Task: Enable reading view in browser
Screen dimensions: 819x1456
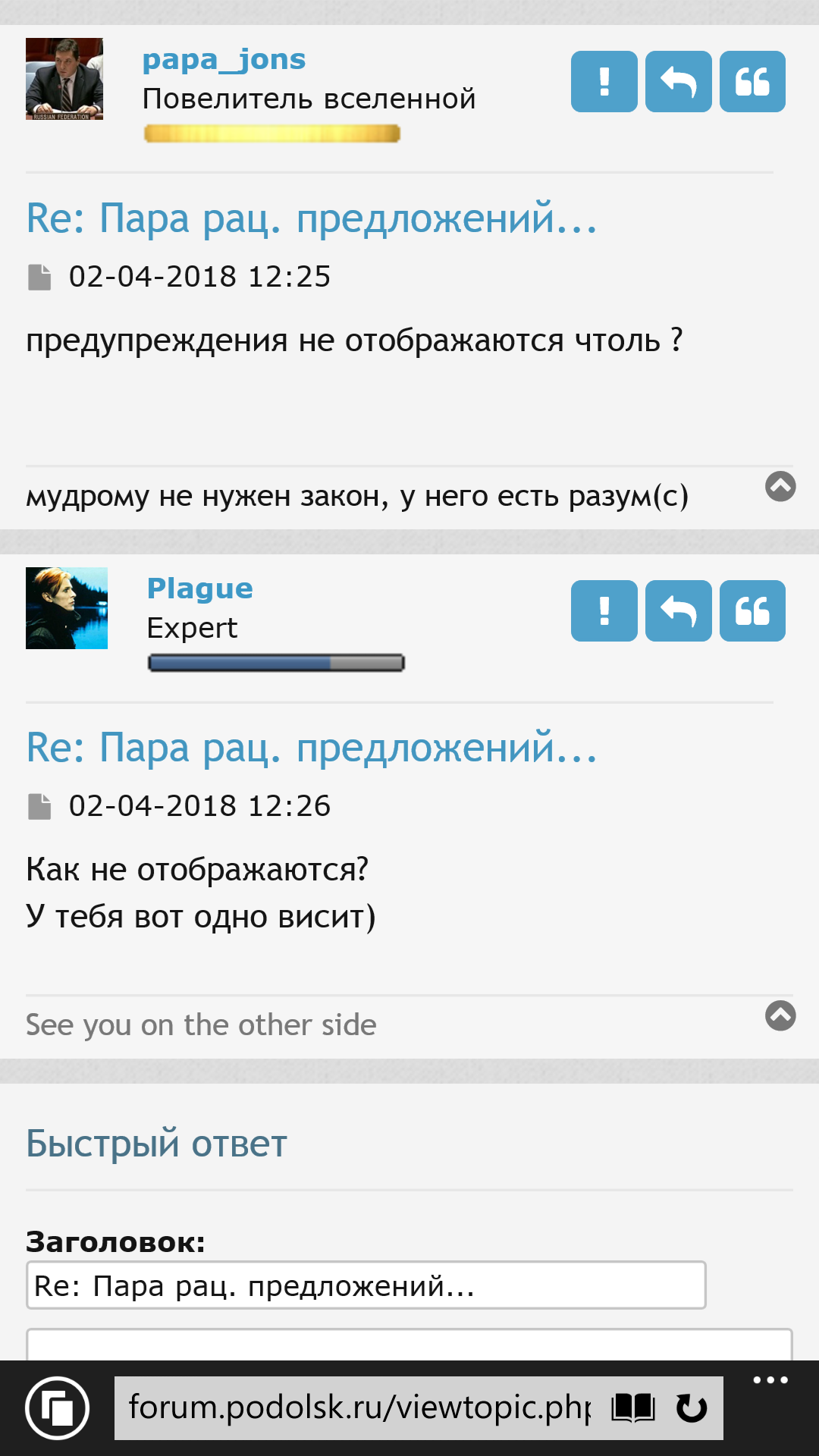Action: [632, 1408]
